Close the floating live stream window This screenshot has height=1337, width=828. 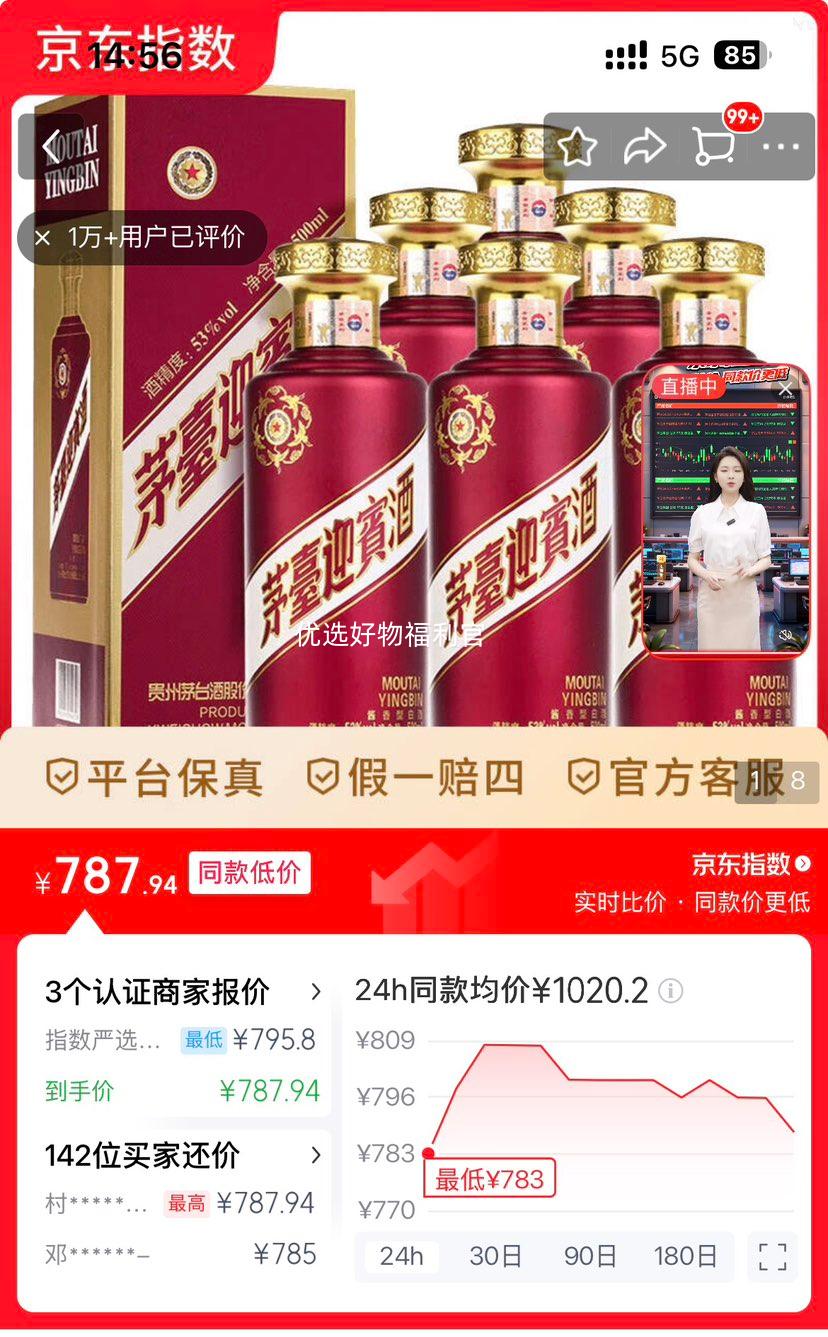coord(786,389)
